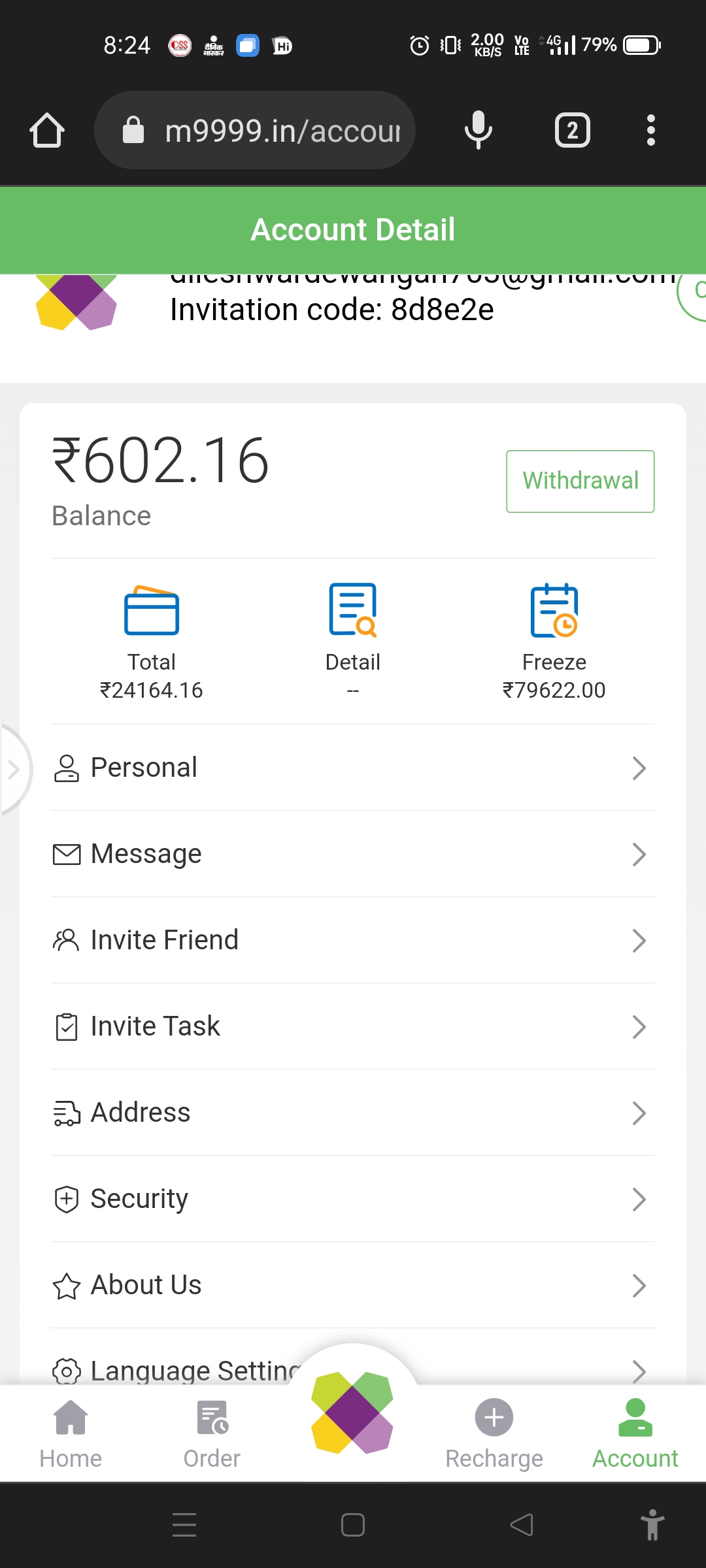Open the Invite Friend row
Screen dimensions: 706x1568
[x=353, y=940]
